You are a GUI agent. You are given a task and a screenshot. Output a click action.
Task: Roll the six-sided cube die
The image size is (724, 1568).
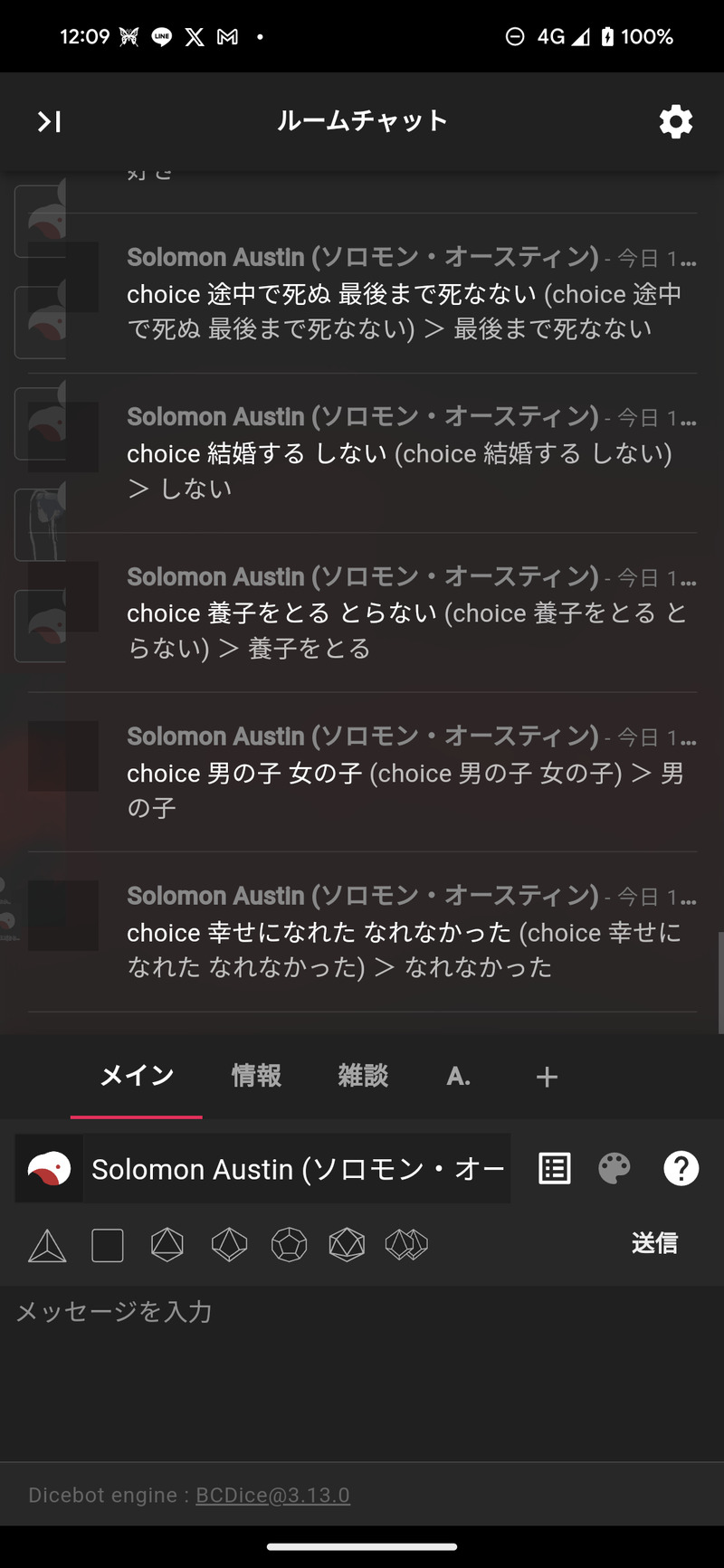[x=108, y=1246]
